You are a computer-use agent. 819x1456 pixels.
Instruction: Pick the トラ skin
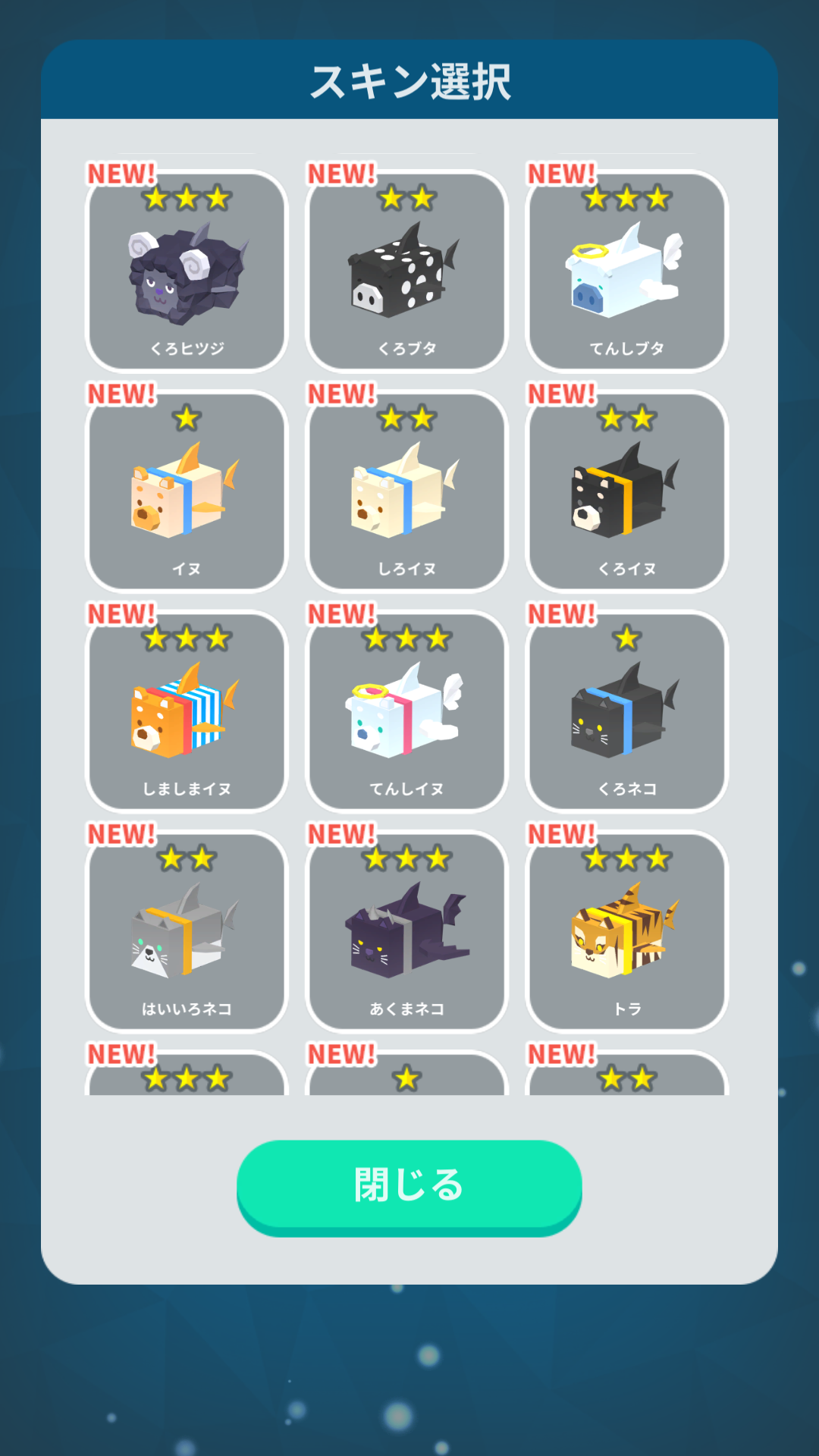[626, 931]
